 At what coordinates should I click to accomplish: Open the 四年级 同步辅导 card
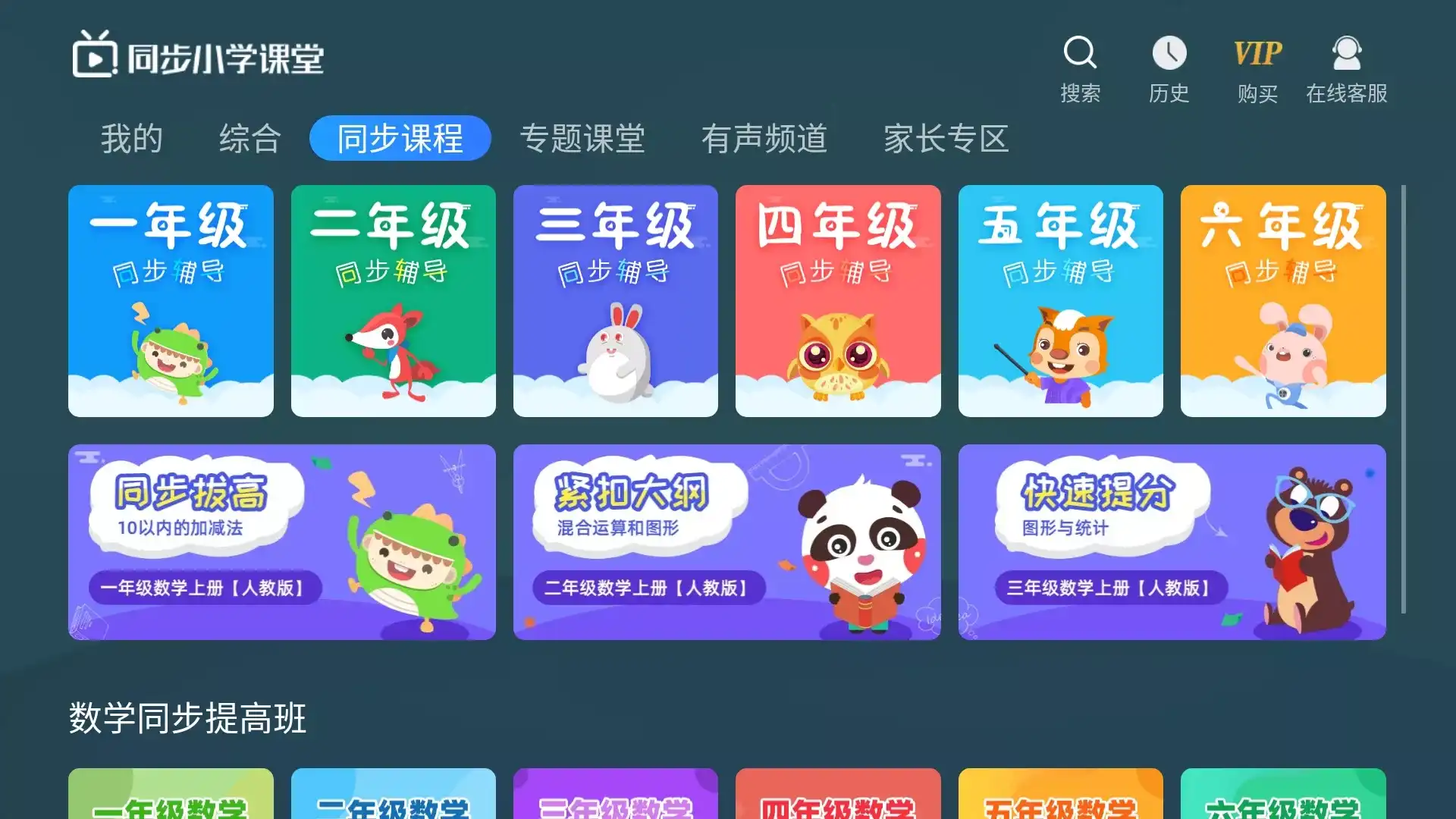[838, 301]
